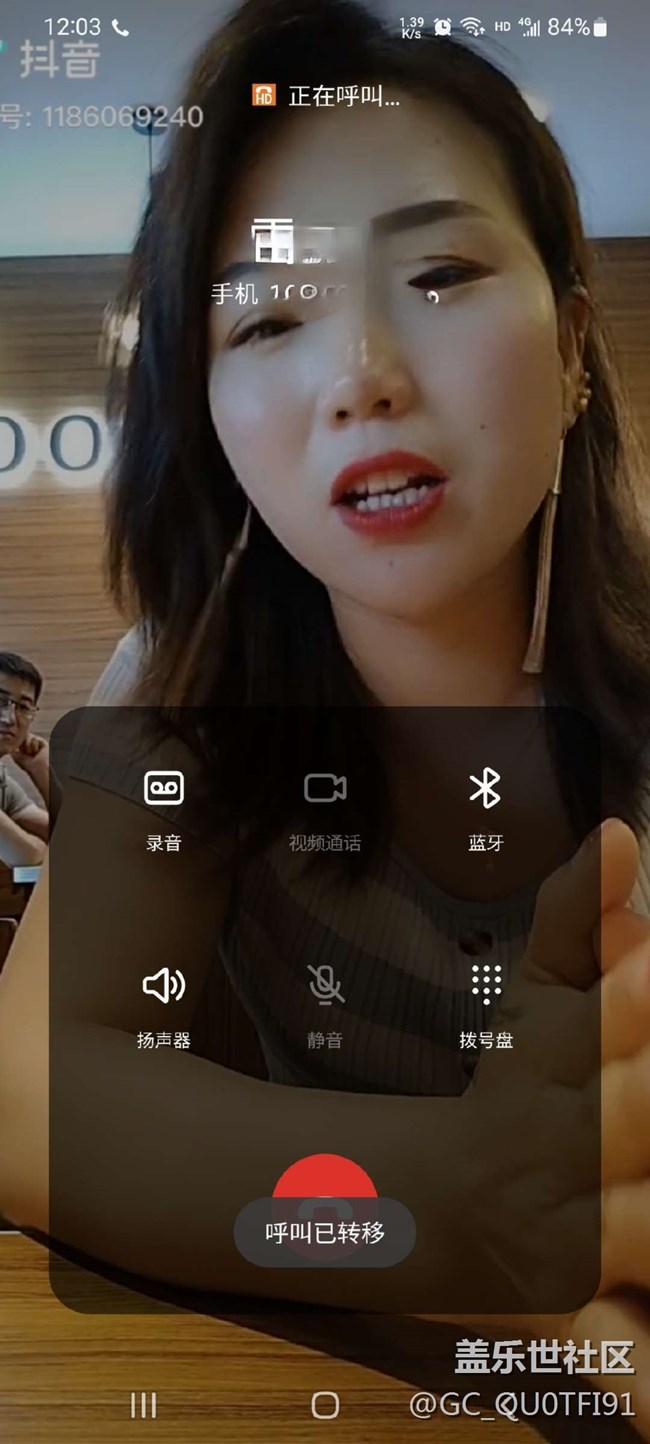Viewport: 650px width, 1444px height.
Task: Go to the home screen
Action: (325, 1405)
